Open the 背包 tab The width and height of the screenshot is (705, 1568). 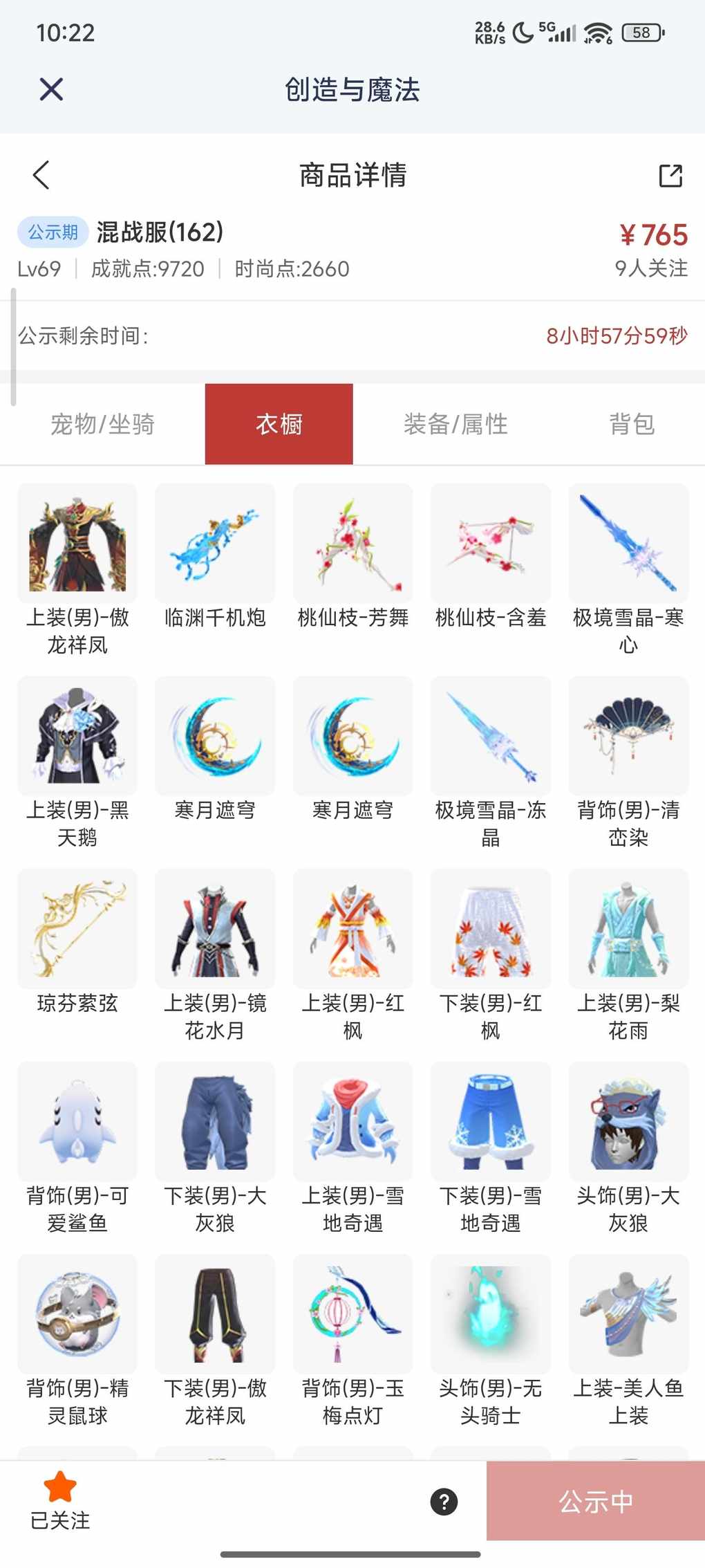tap(632, 424)
